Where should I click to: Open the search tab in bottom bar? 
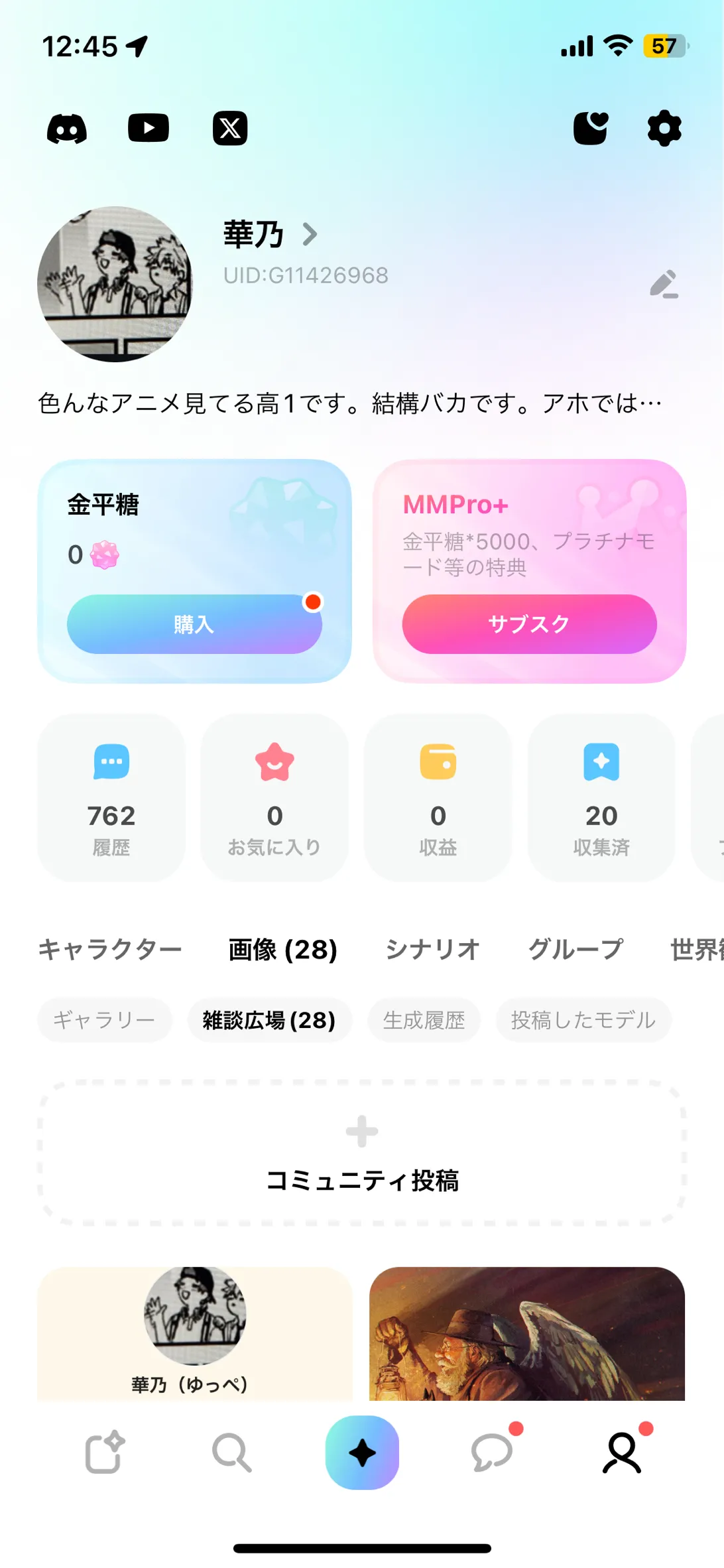(231, 1453)
